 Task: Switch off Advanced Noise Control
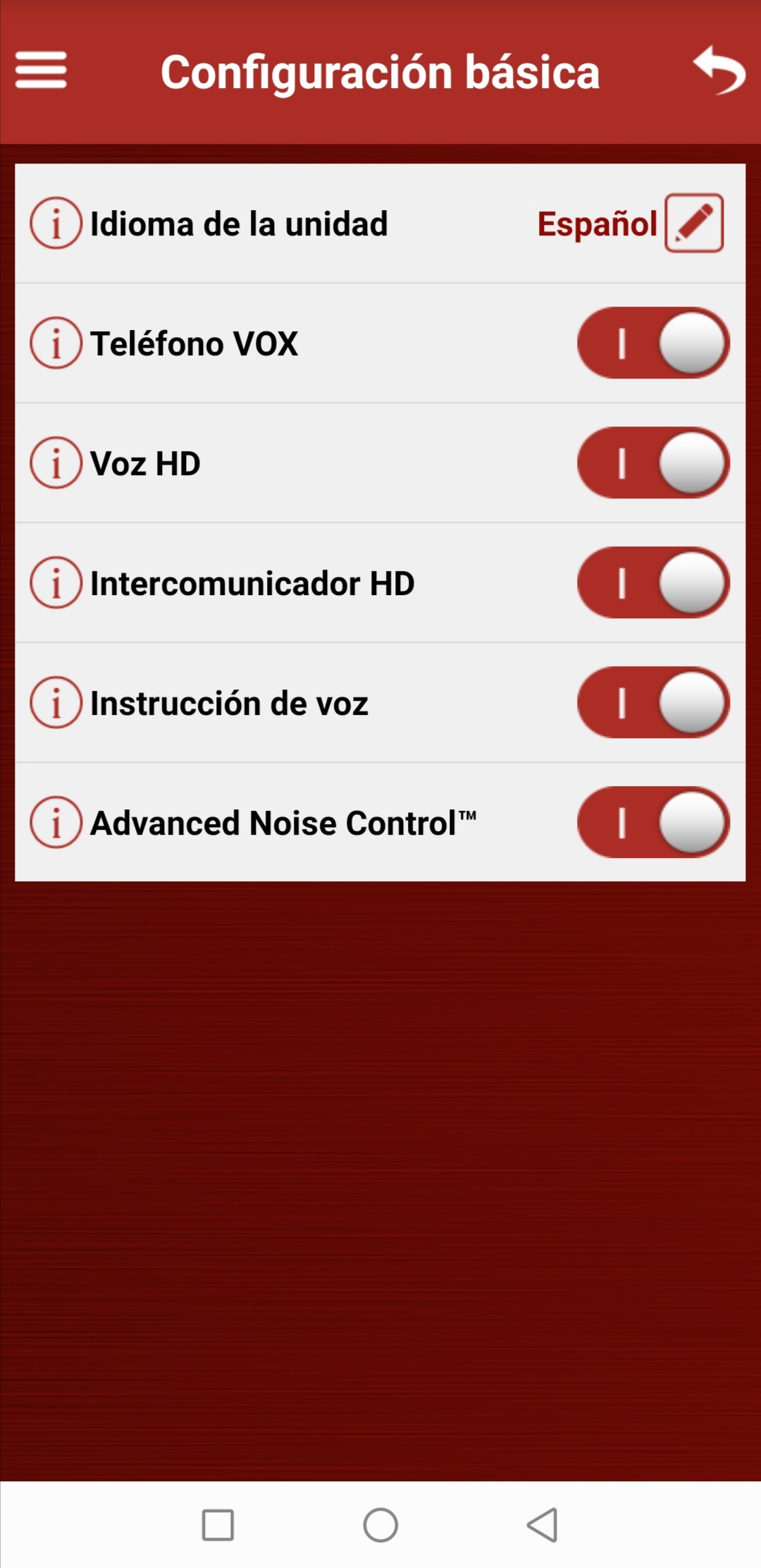pyautogui.click(x=653, y=822)
